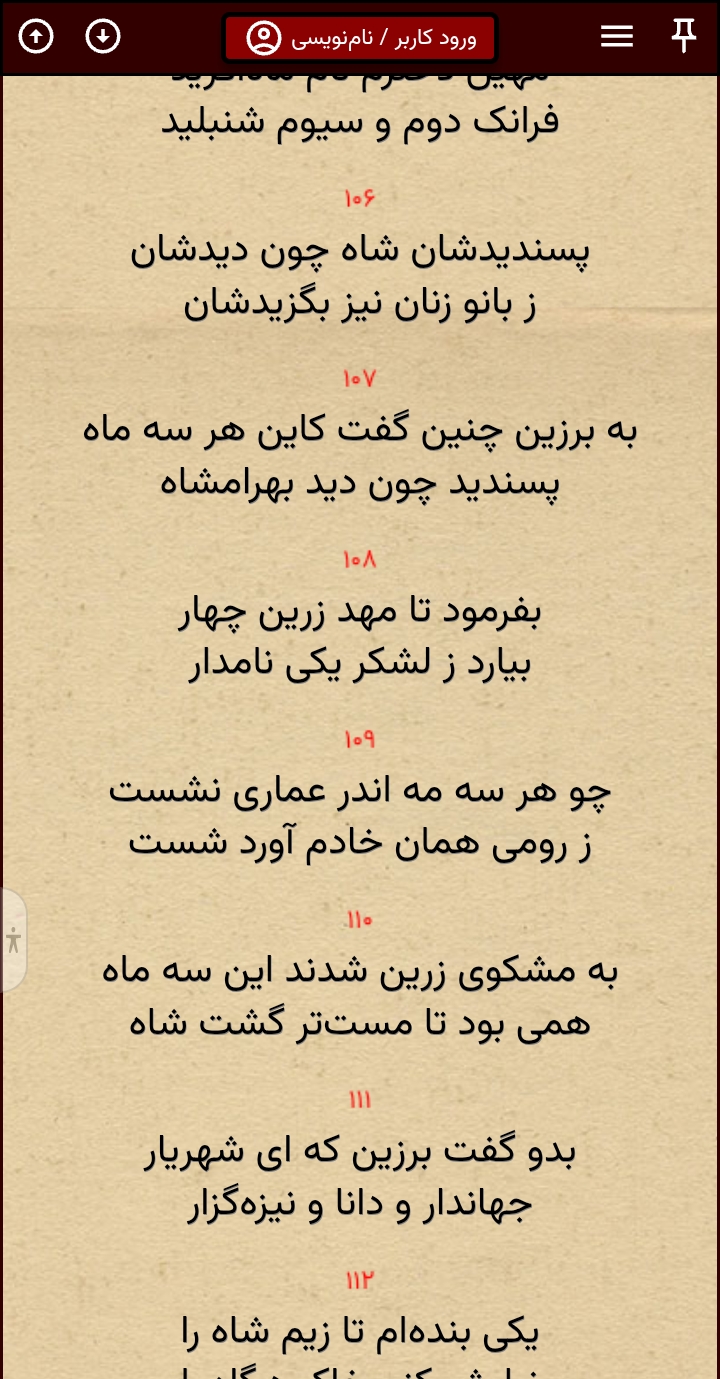Tap the pin icon in the top bar
The height and width of the screenshot is (1379, 720).
click(684, 36)
